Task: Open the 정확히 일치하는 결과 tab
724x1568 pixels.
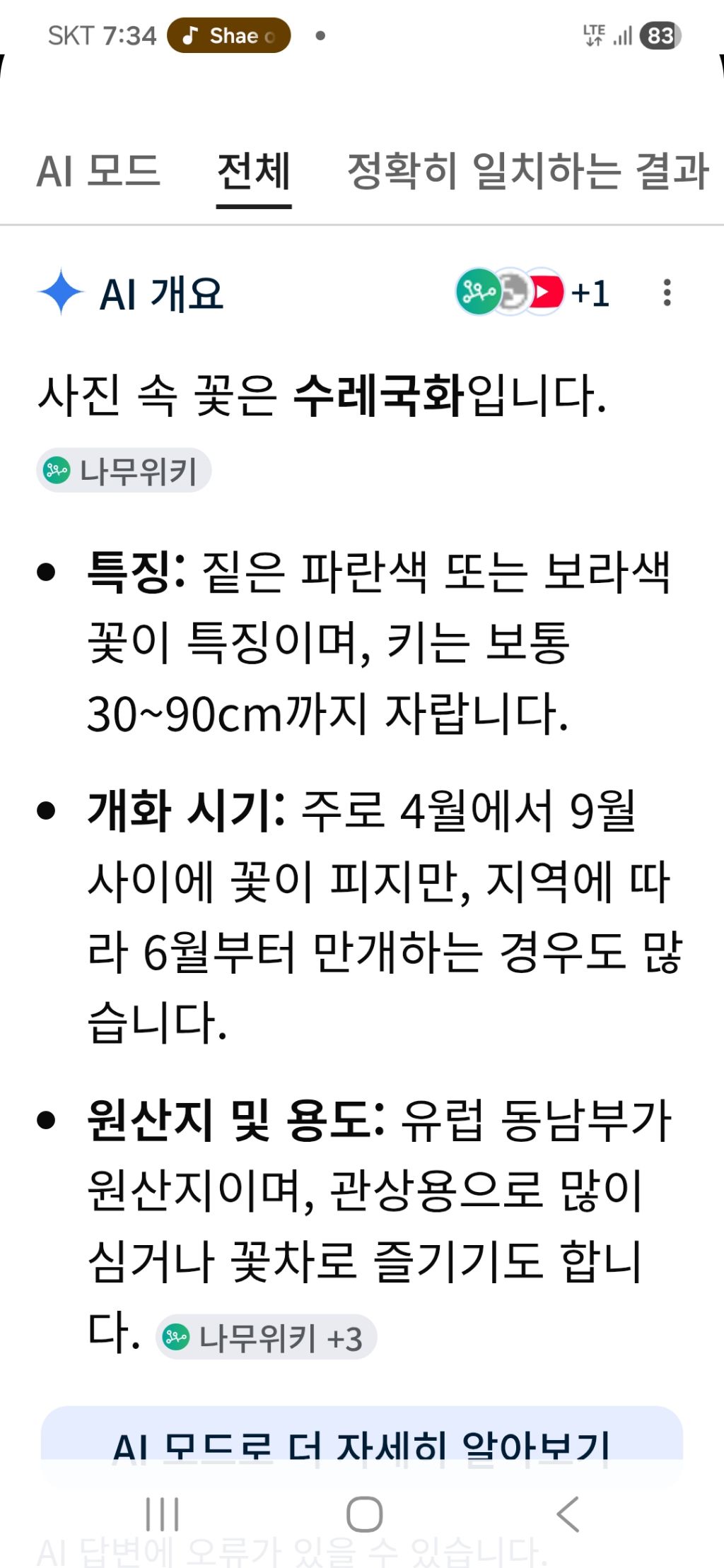Action: (528, 171)
